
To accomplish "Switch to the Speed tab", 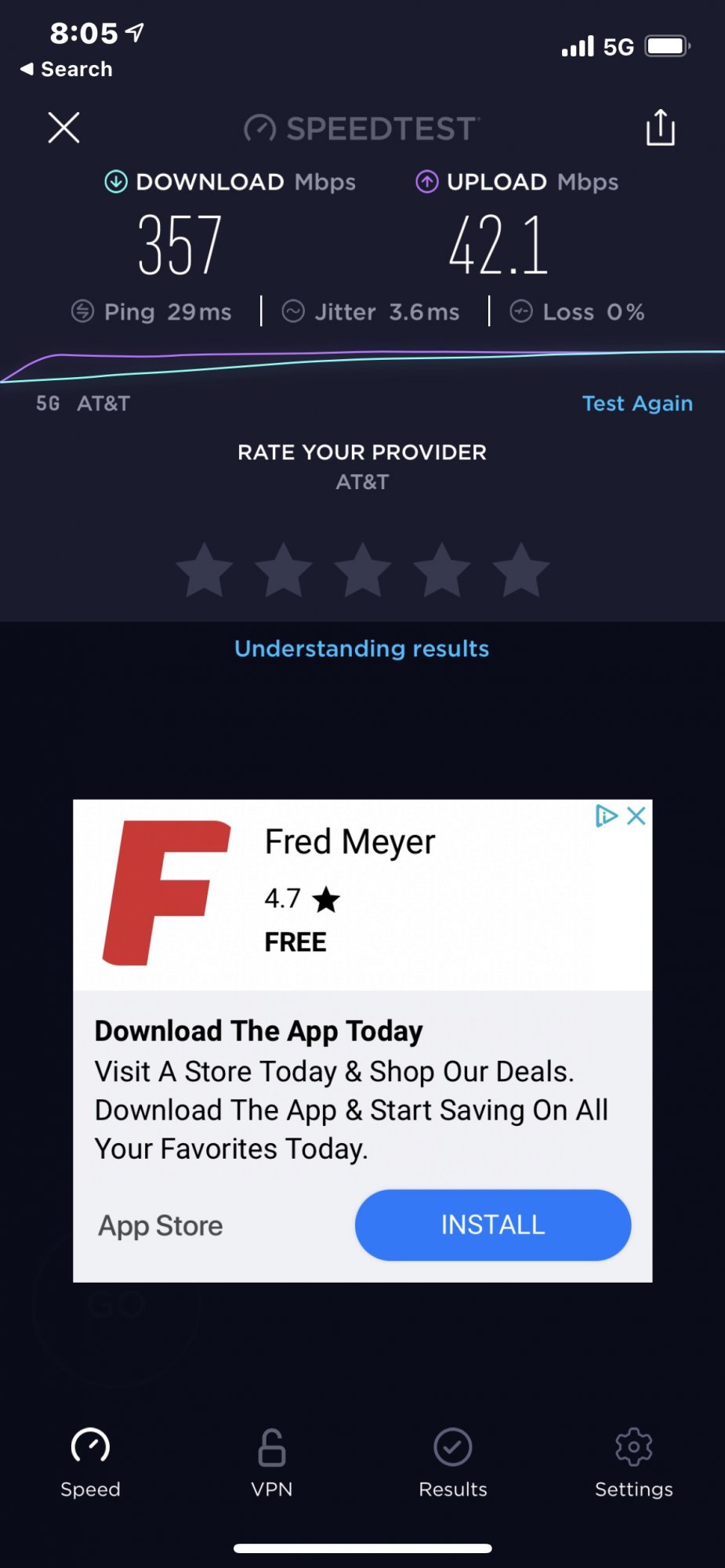I will 90,1463.
